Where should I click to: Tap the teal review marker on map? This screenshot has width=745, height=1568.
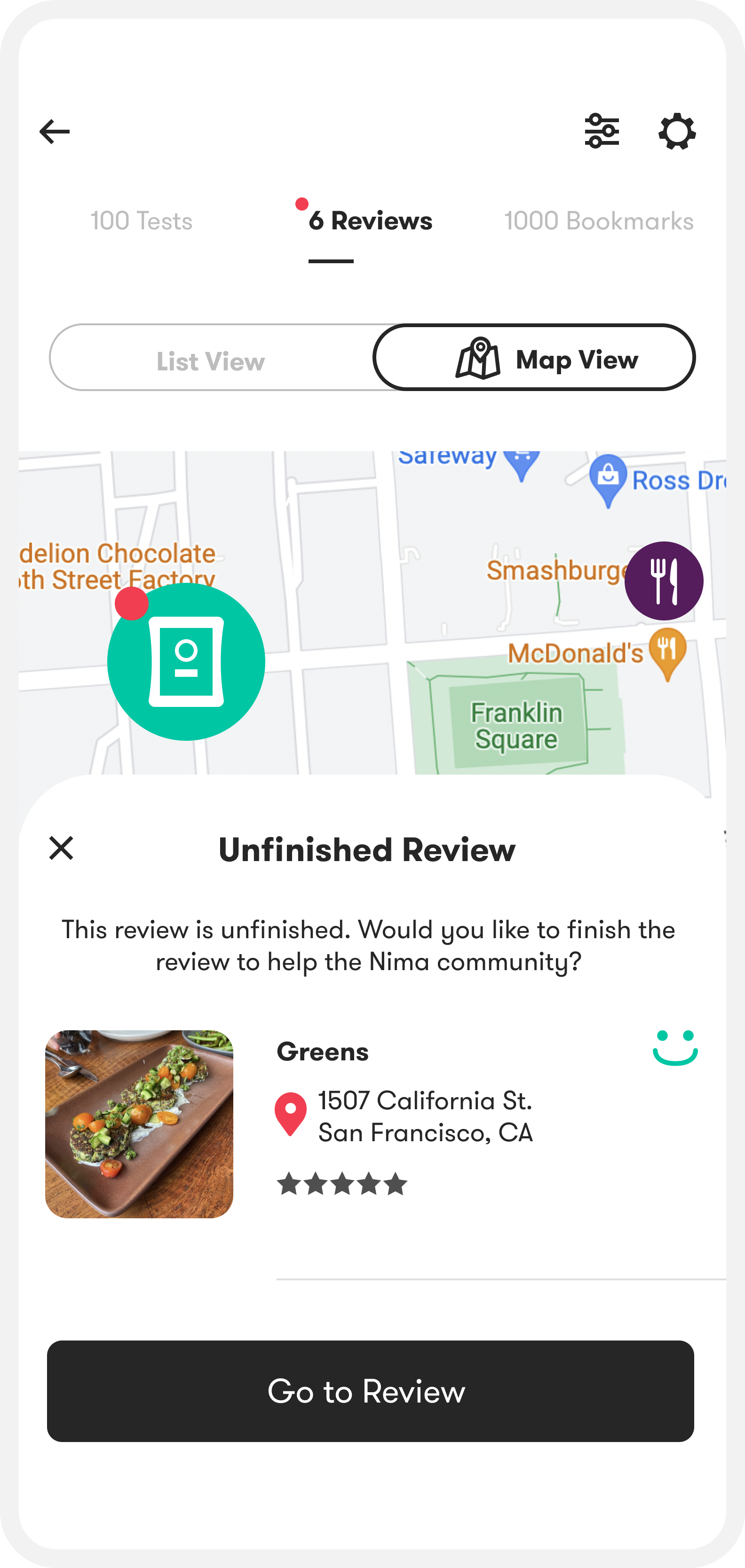(x=186, y=662)
